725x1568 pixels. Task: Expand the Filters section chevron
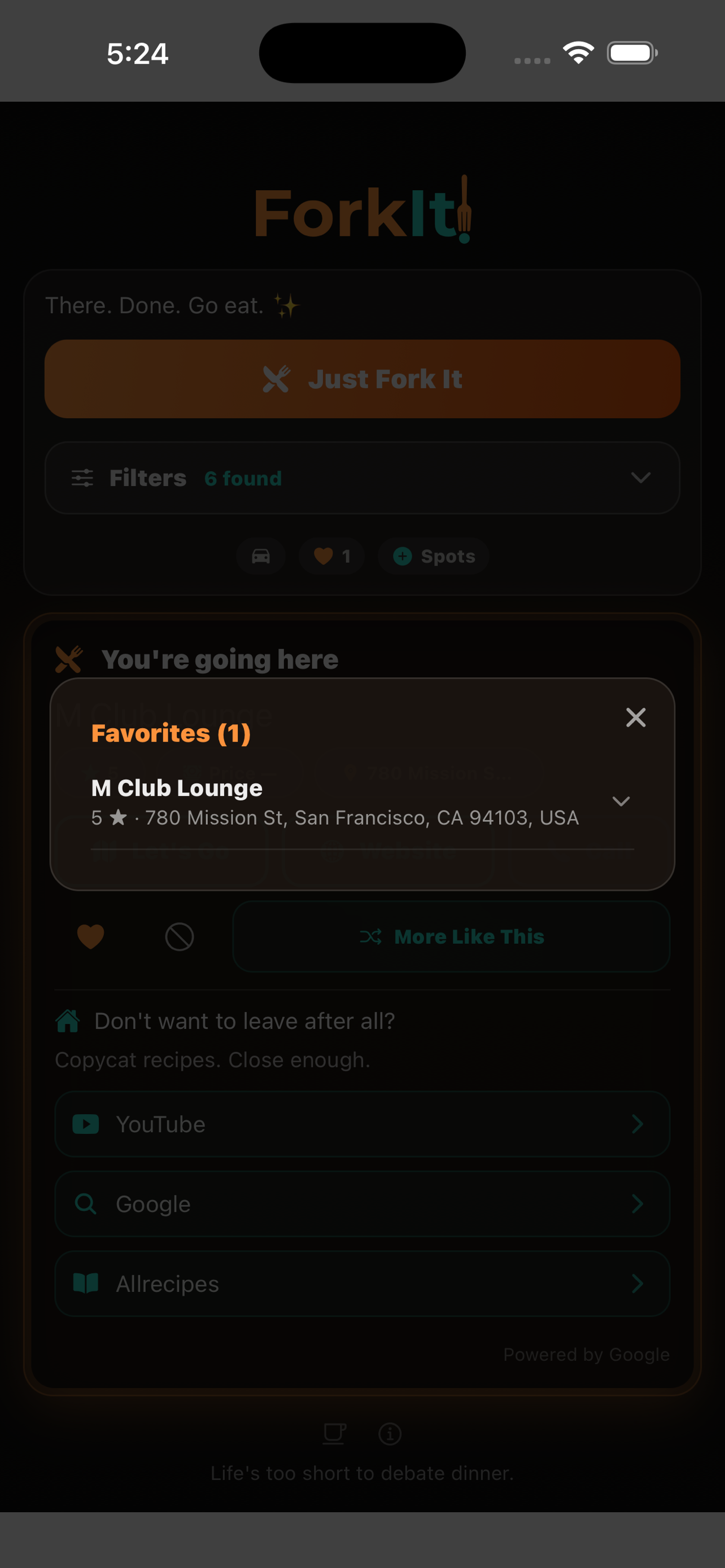point(641,478)
